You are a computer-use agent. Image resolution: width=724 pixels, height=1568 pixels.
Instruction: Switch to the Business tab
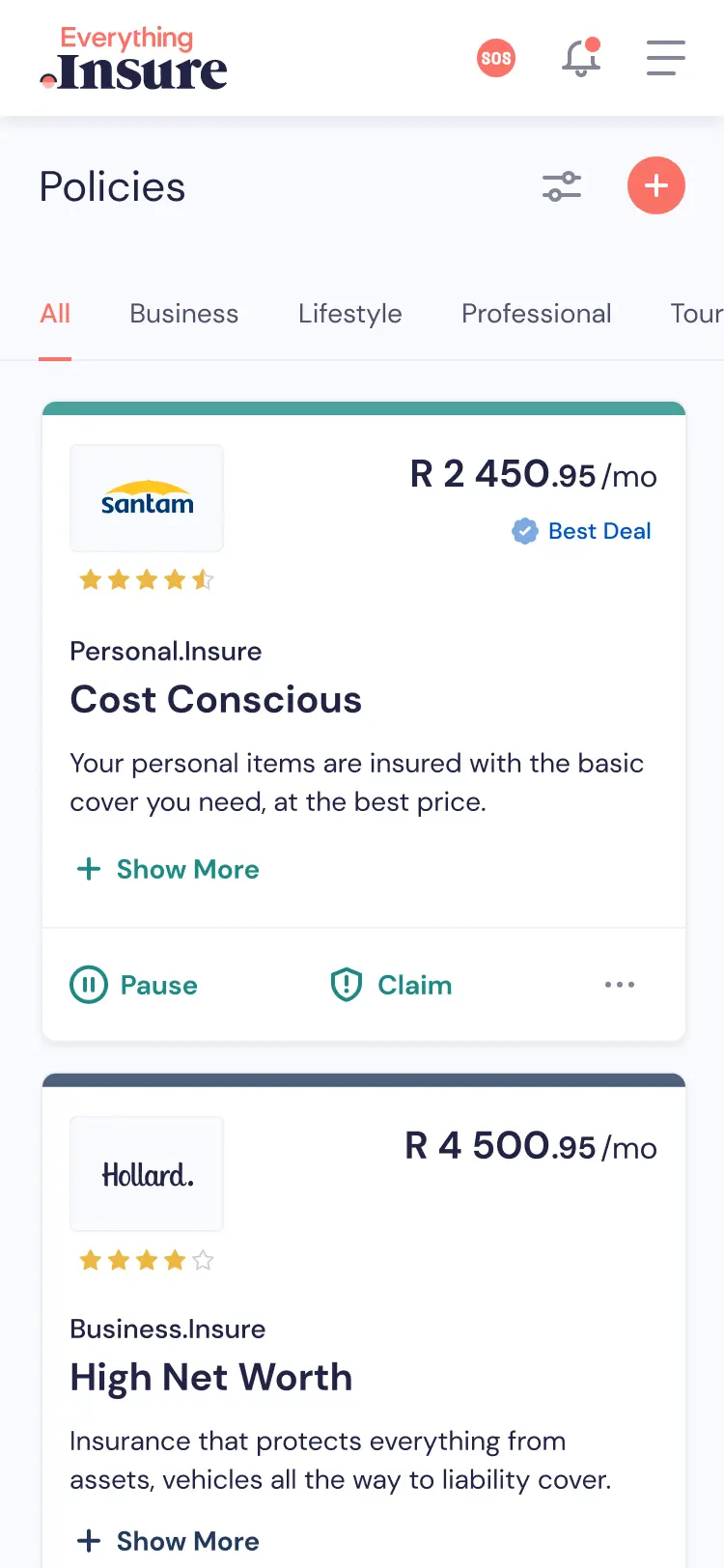(183, 313)
